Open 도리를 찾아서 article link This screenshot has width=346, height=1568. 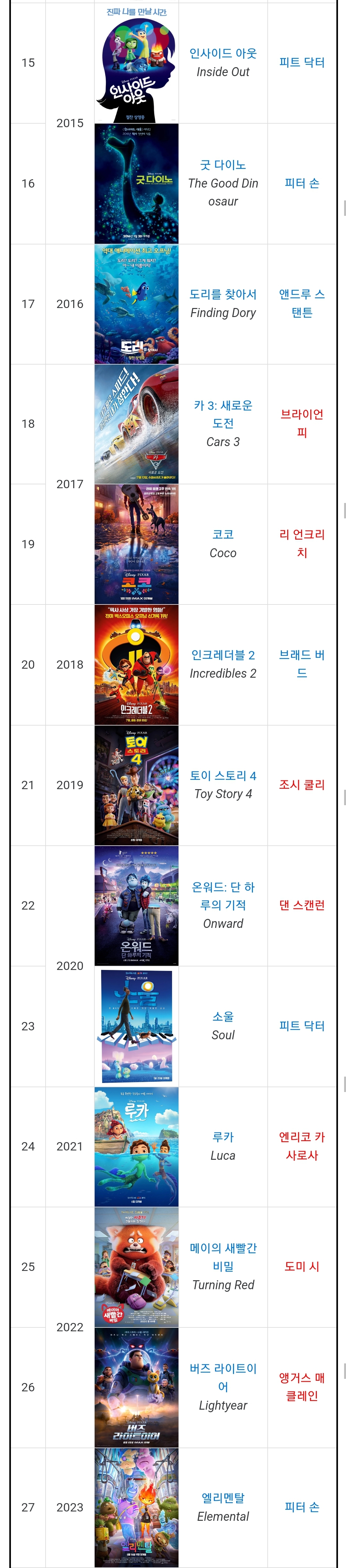tap(222, 295)
